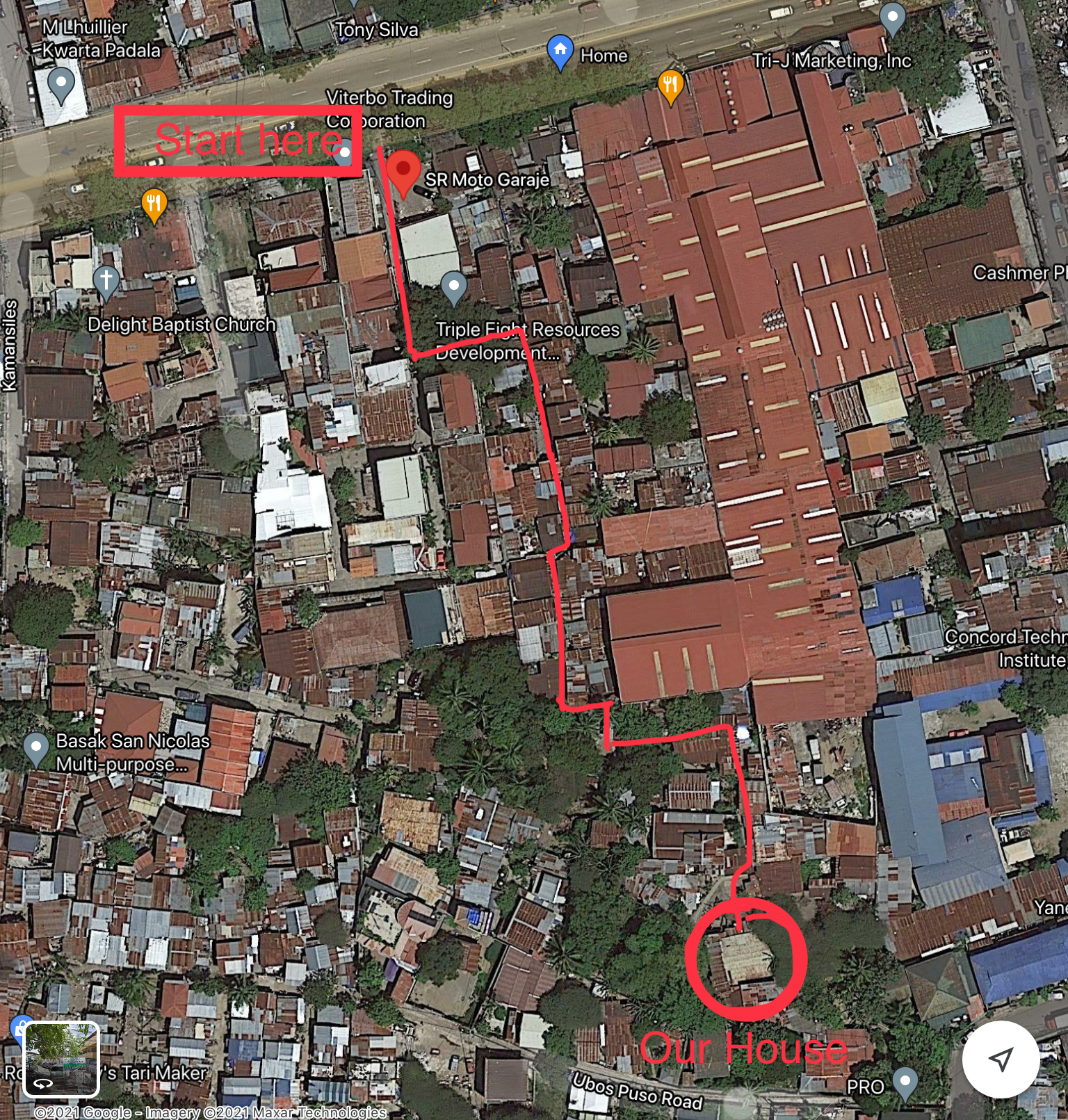Tap the my-location arrow button

pyautogui.click(x=1000, y=1059)
